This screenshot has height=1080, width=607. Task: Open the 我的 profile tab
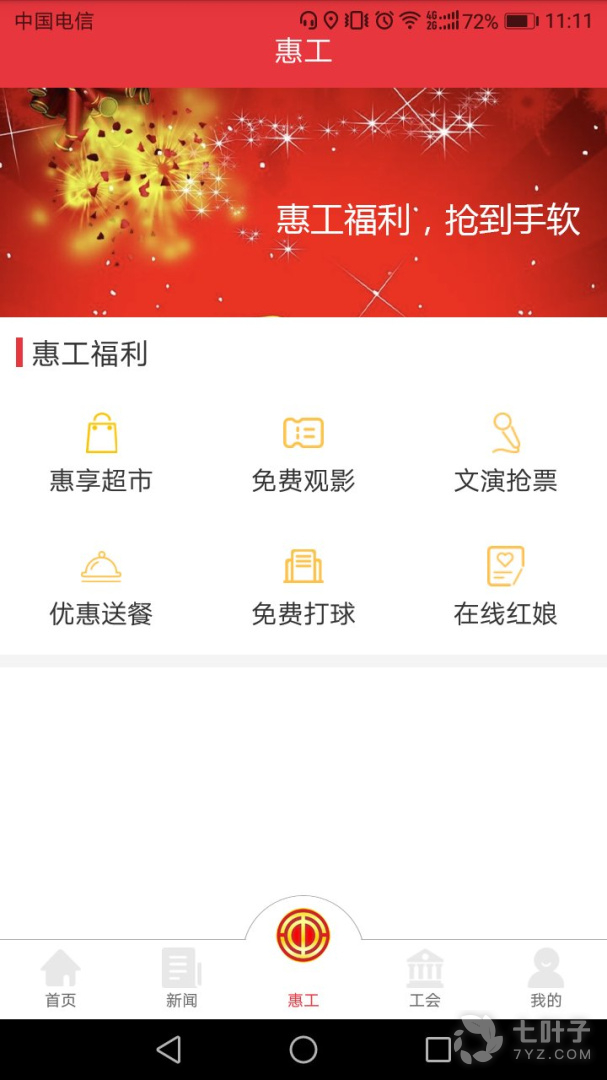point(546,978)
